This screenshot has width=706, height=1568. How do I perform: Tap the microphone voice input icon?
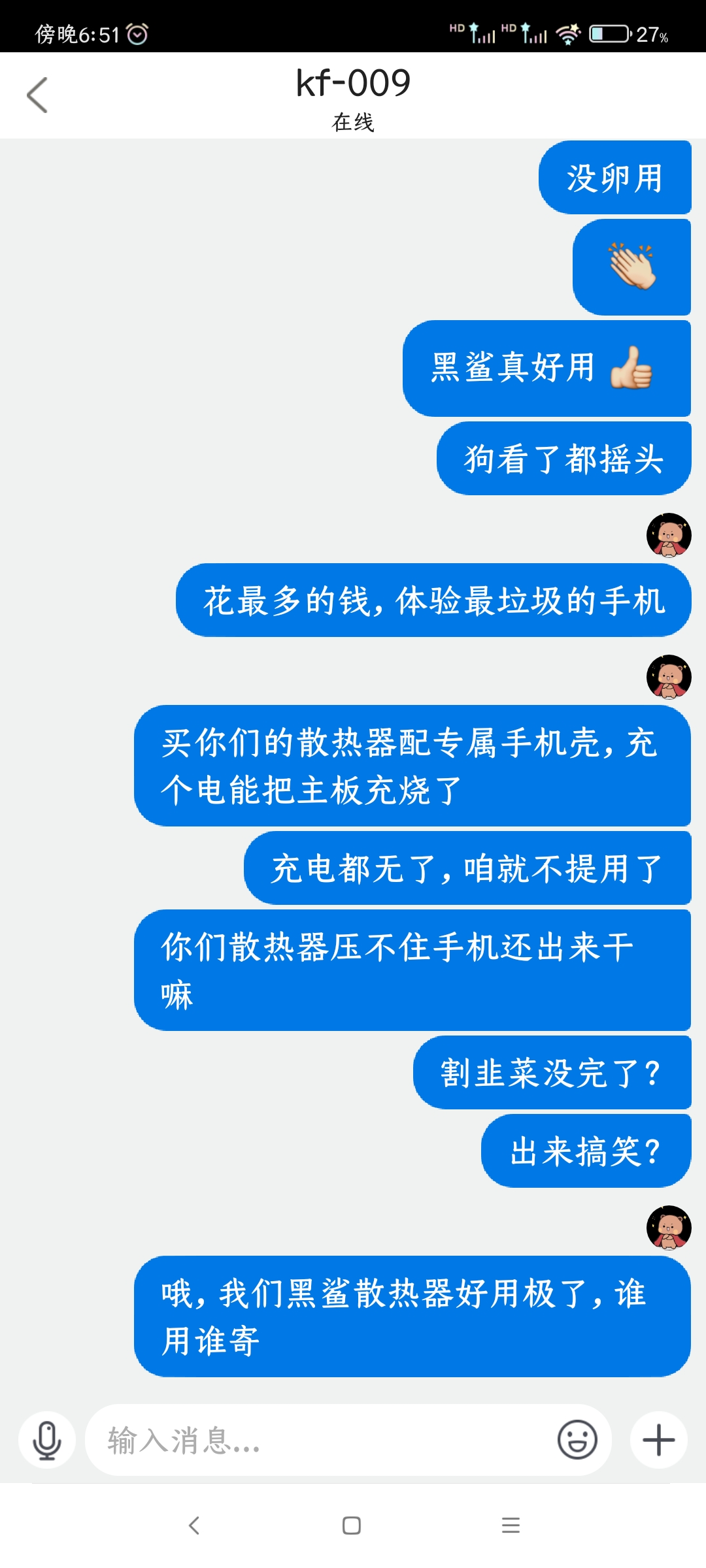47,1440
